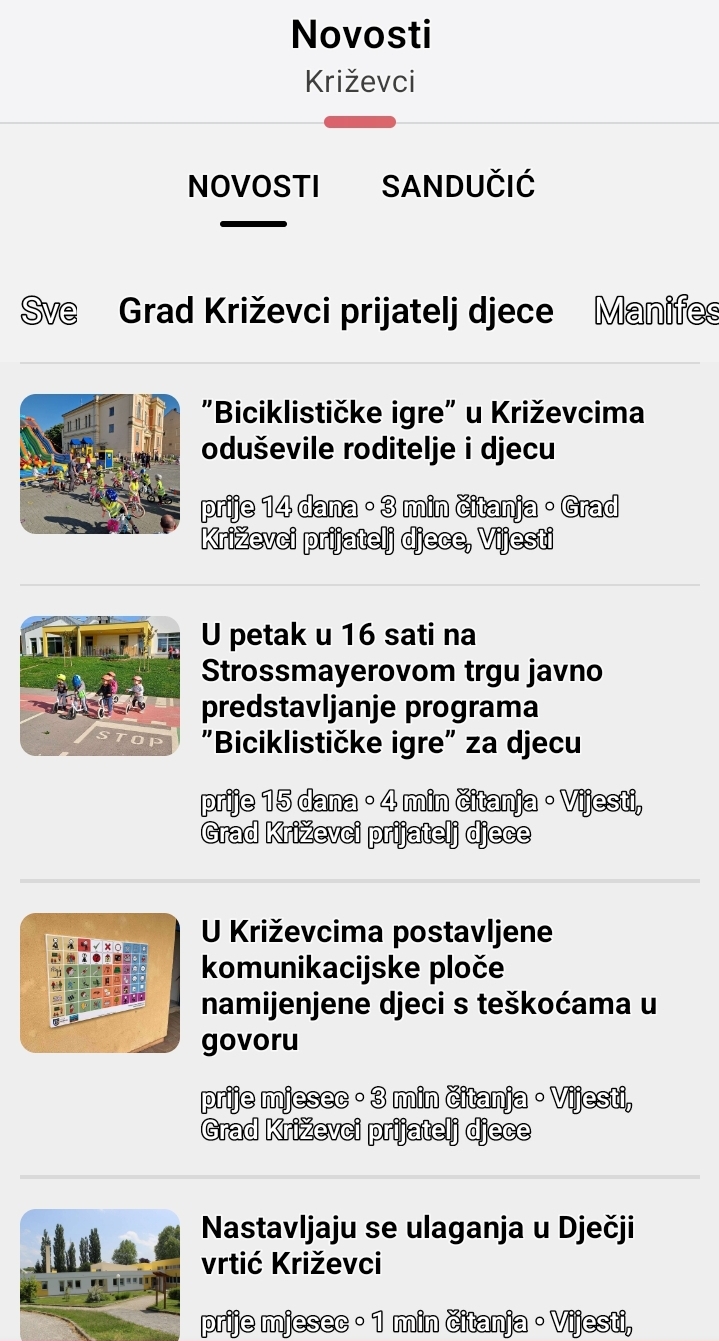Switch to the NOVOSTI tab
Viewport: 719px width, 1341px height.
(x=253, y=187)
